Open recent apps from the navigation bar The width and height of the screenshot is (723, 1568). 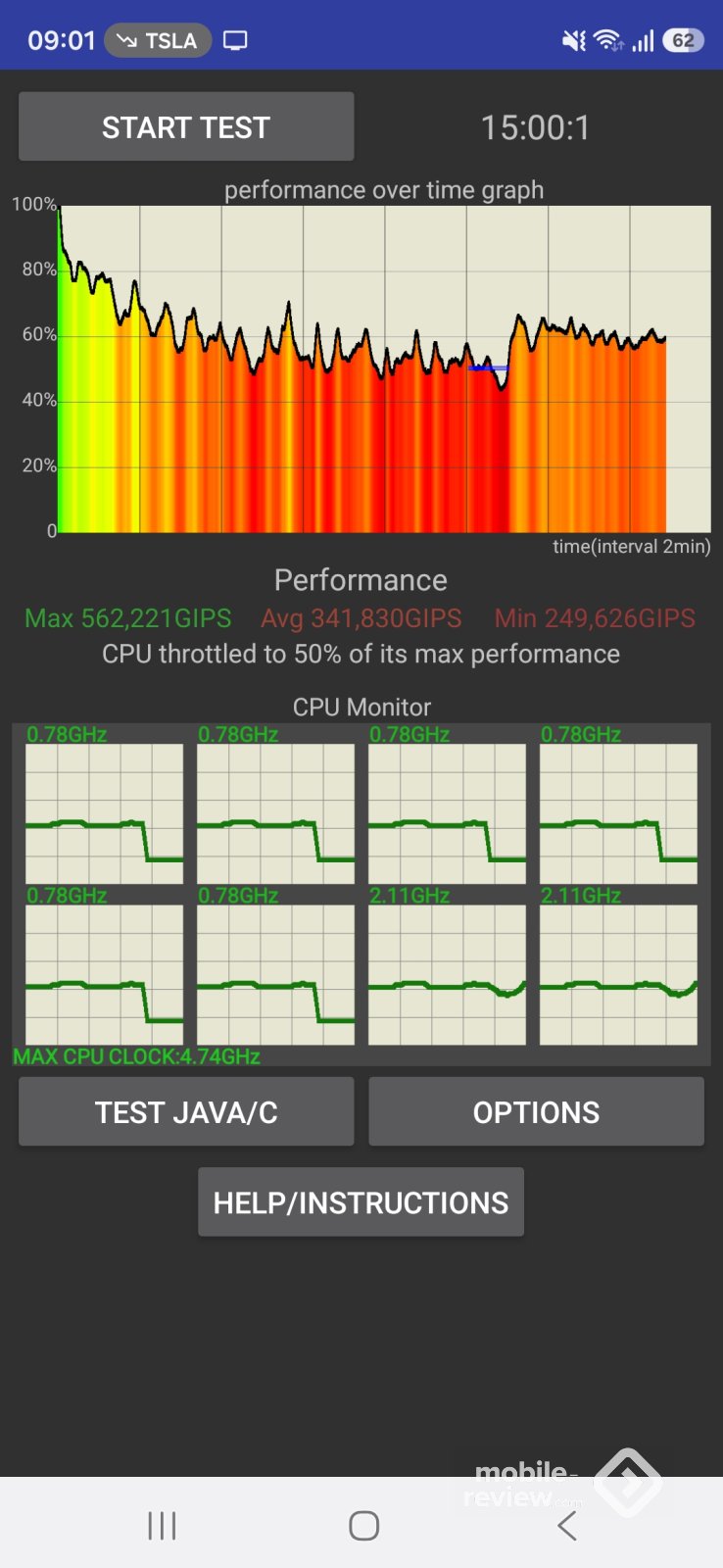162,1525
